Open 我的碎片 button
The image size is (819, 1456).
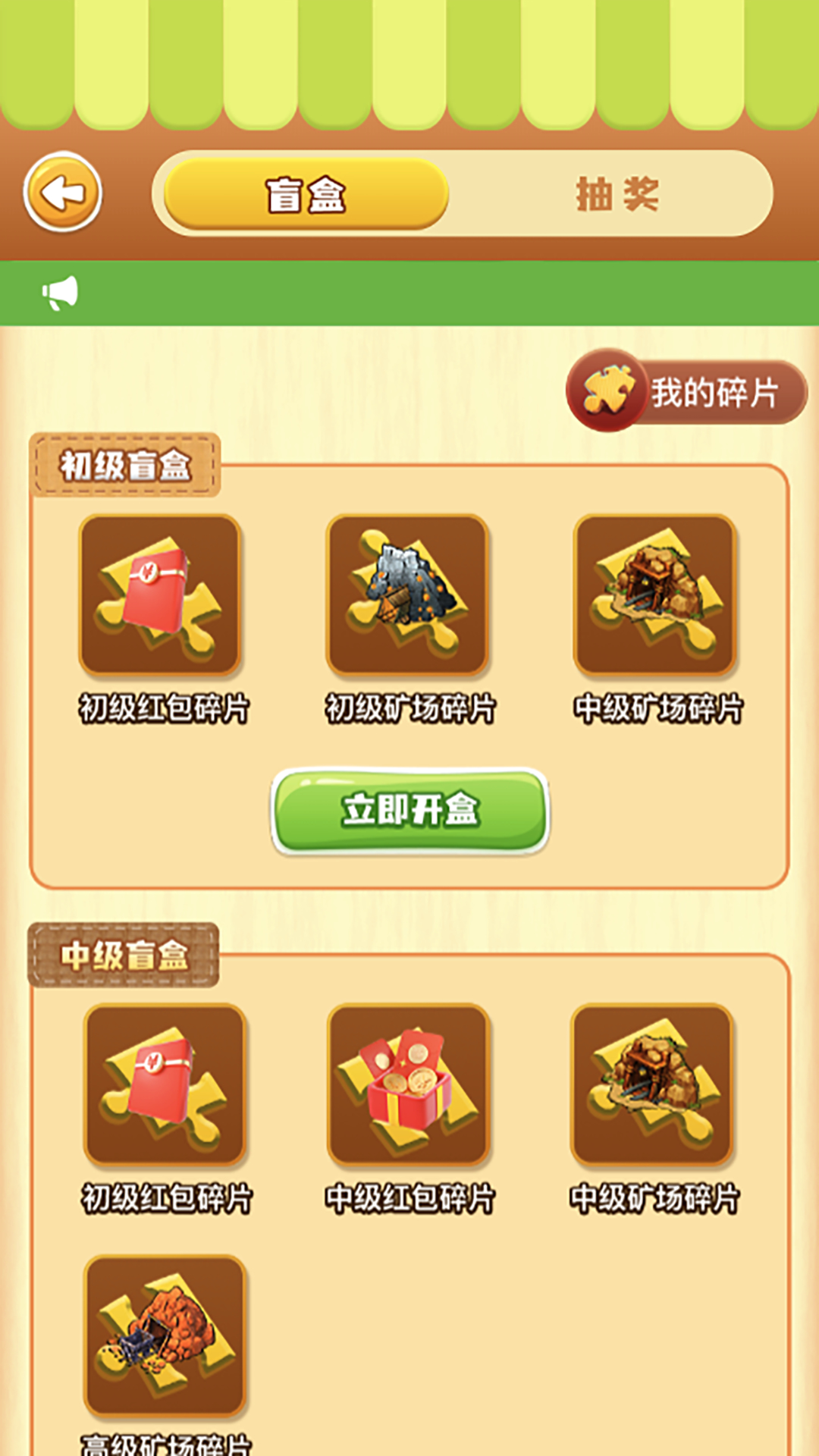687,392
